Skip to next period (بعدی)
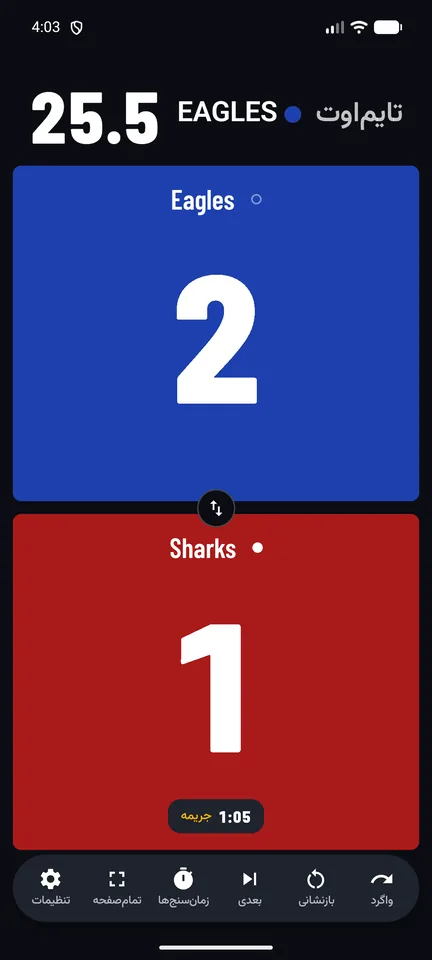432x960 pixels. [x=250, y=888]
